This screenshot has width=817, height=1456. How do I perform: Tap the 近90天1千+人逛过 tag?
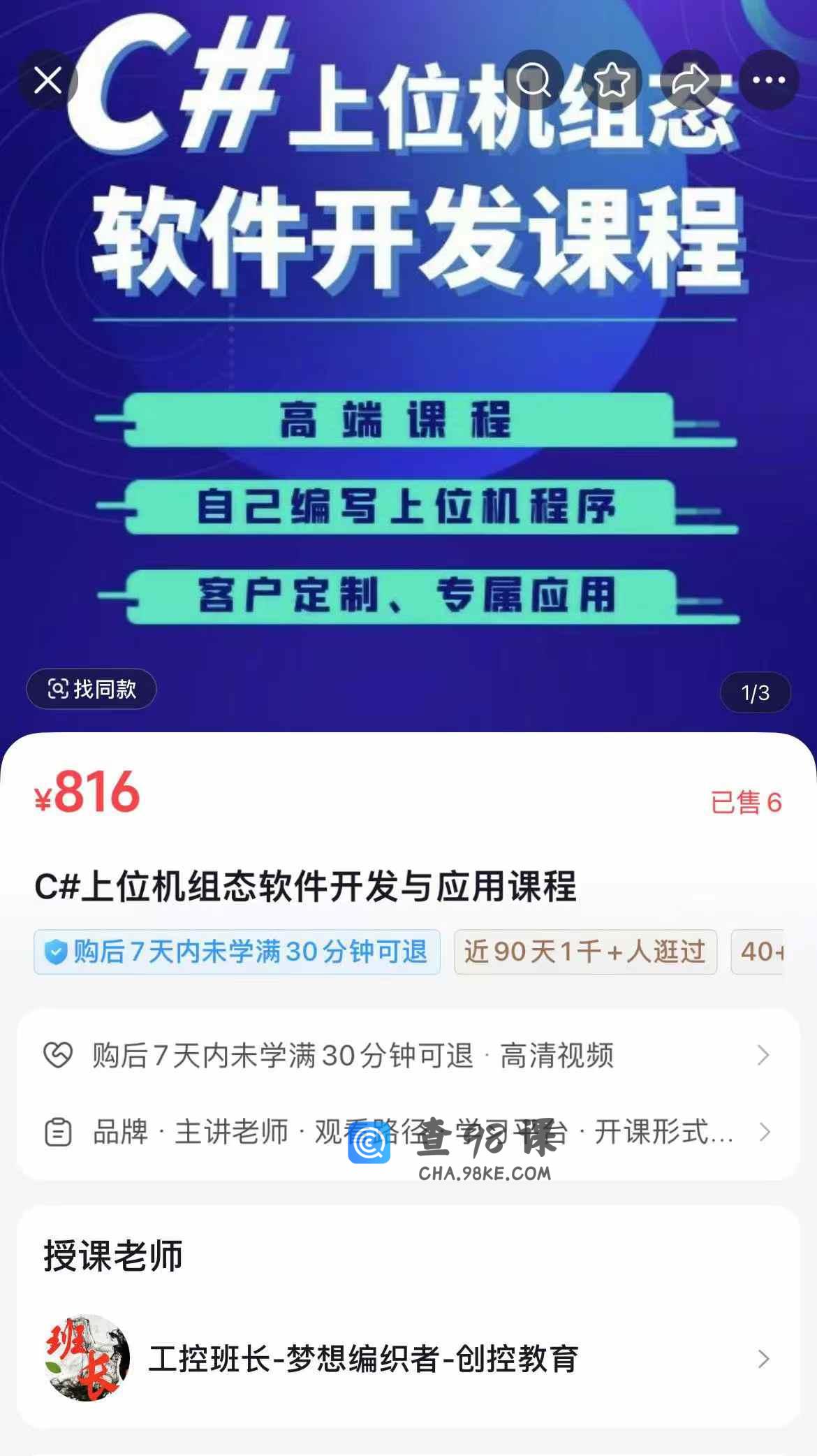(585, 952)
